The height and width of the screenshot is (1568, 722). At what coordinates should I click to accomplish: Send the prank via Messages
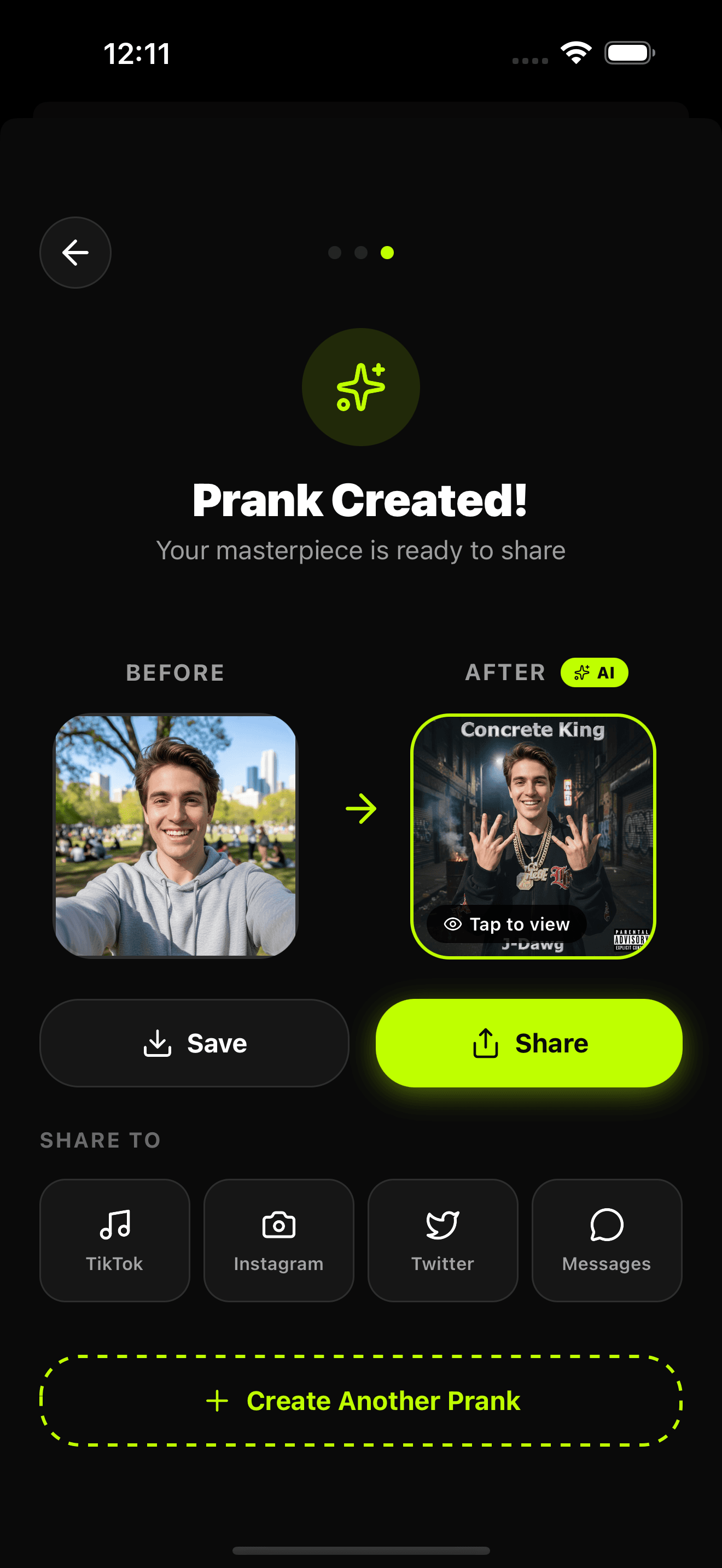tap(607, 1225)
